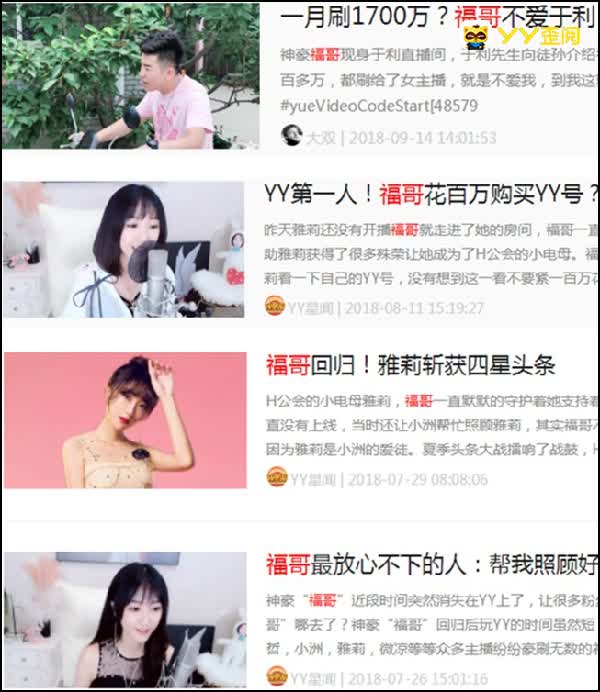Open article '福哥回归！雅莉斩获四星头条'
The width and height of the screenshot is (600, 692).
410,366
